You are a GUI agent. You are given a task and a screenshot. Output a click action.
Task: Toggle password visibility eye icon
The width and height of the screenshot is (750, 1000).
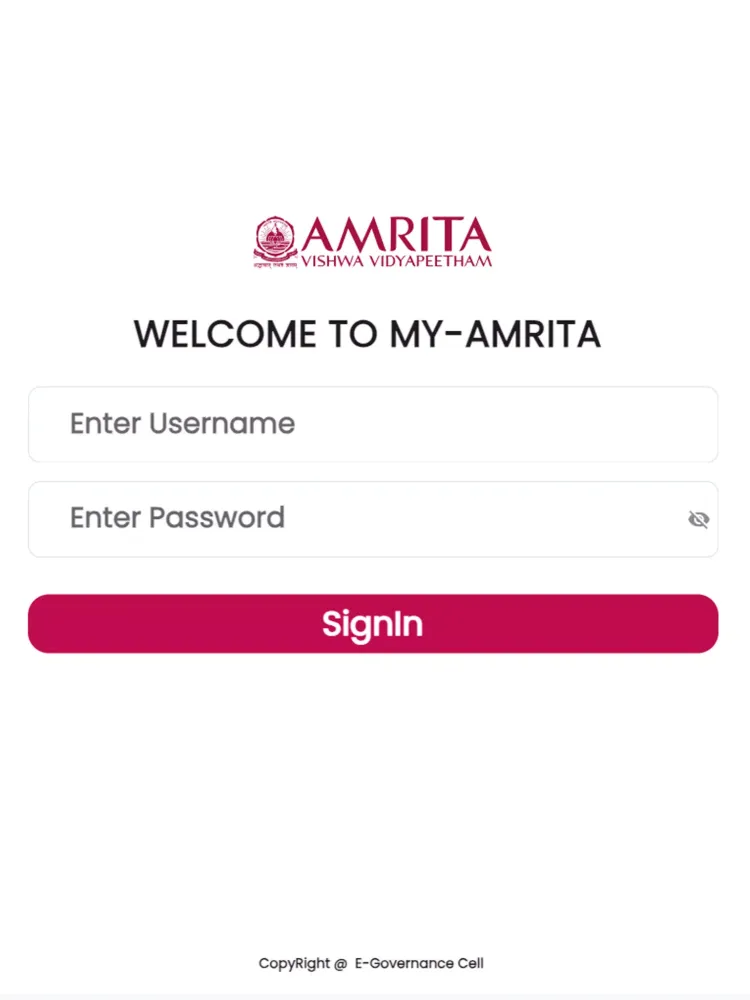tap(698, 519)
